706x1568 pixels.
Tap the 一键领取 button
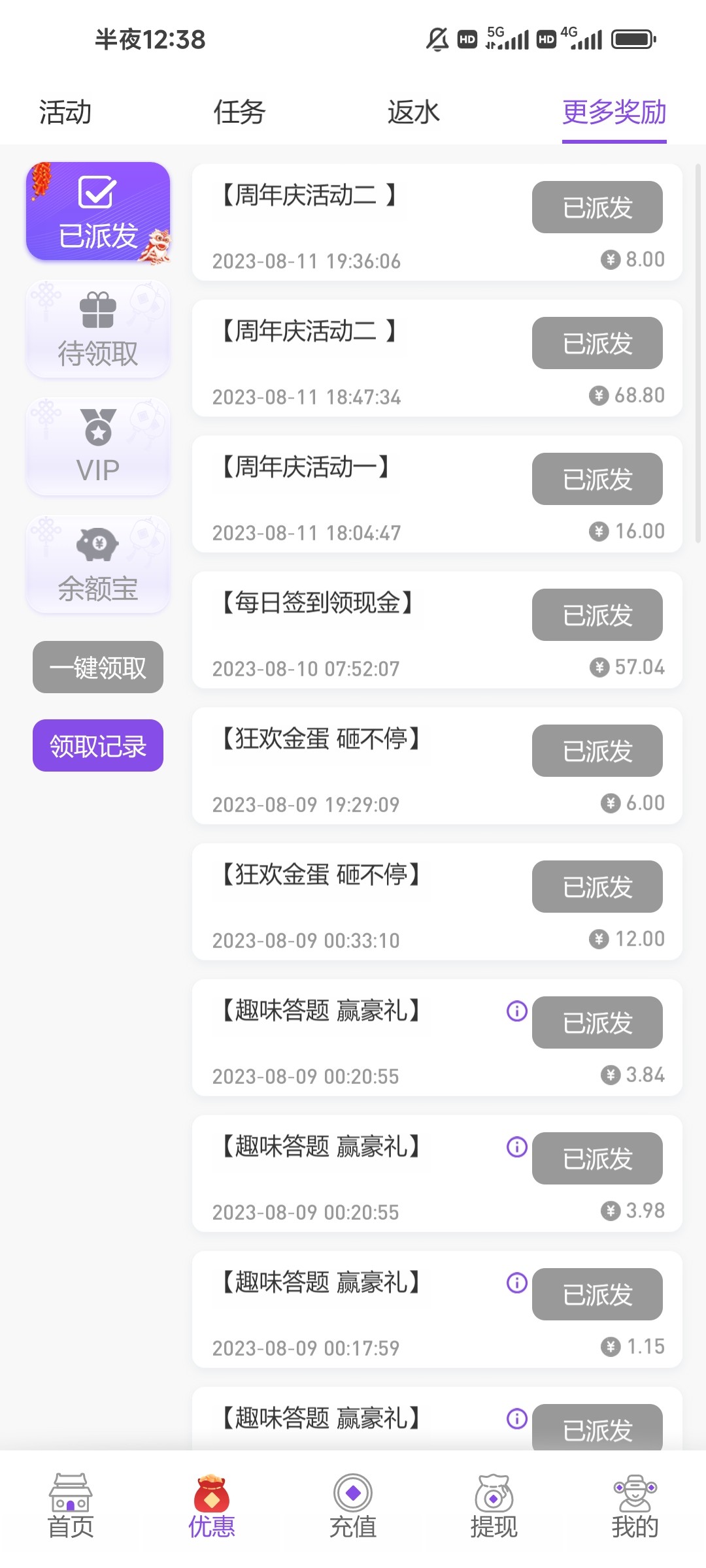[98, 667]
